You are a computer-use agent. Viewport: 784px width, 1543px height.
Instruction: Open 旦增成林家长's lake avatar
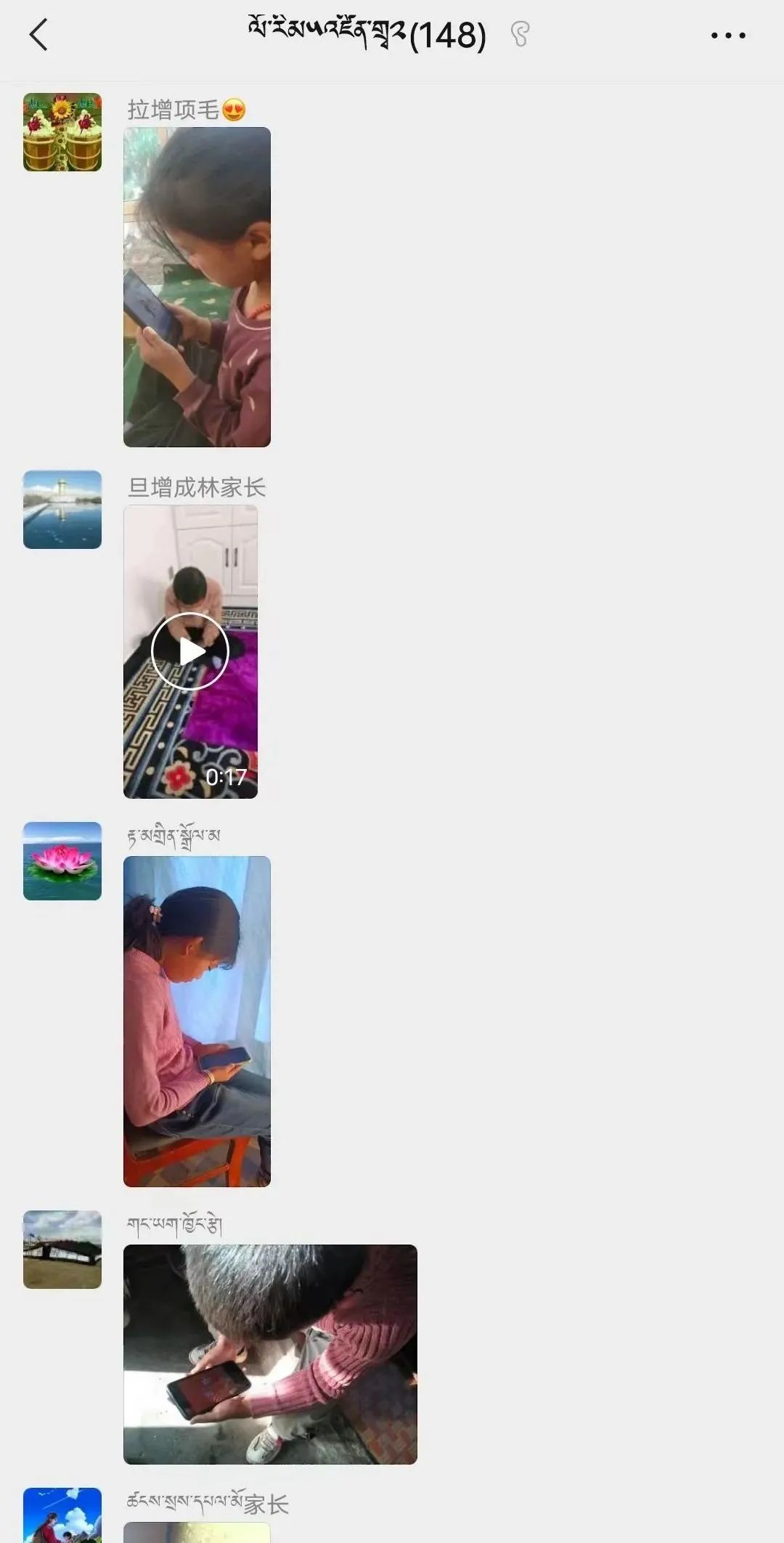point(62,510)
